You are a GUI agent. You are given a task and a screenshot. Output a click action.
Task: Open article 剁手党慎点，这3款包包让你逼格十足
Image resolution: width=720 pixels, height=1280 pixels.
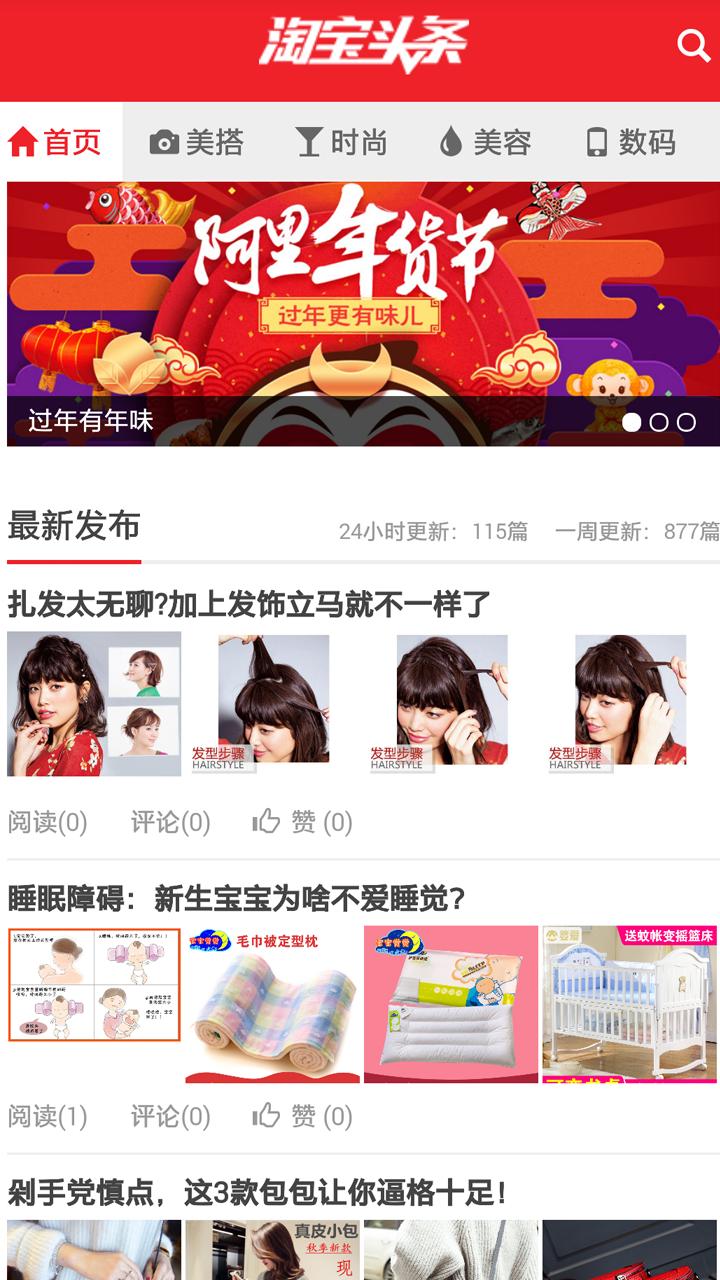258,1192
